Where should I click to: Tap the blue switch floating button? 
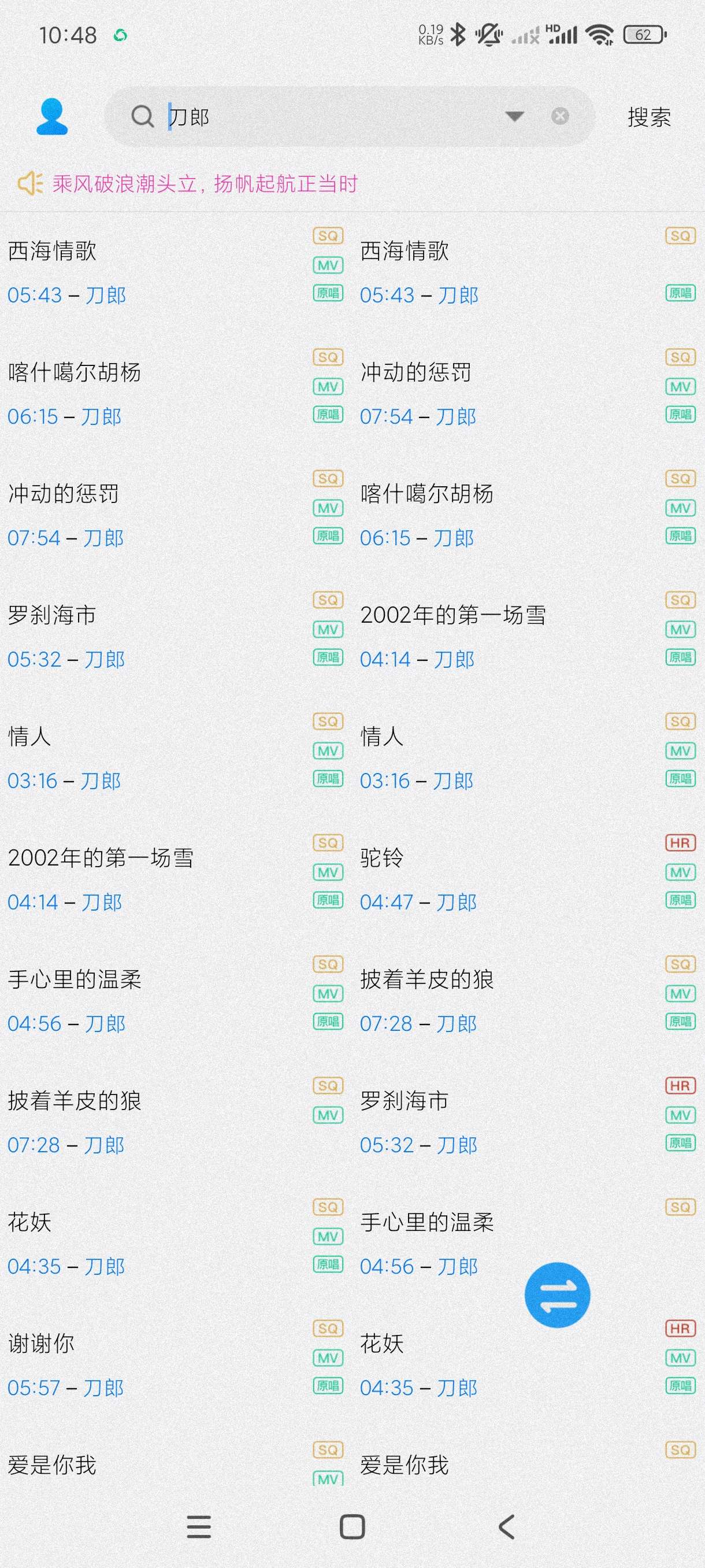(x=557, y=1295)
